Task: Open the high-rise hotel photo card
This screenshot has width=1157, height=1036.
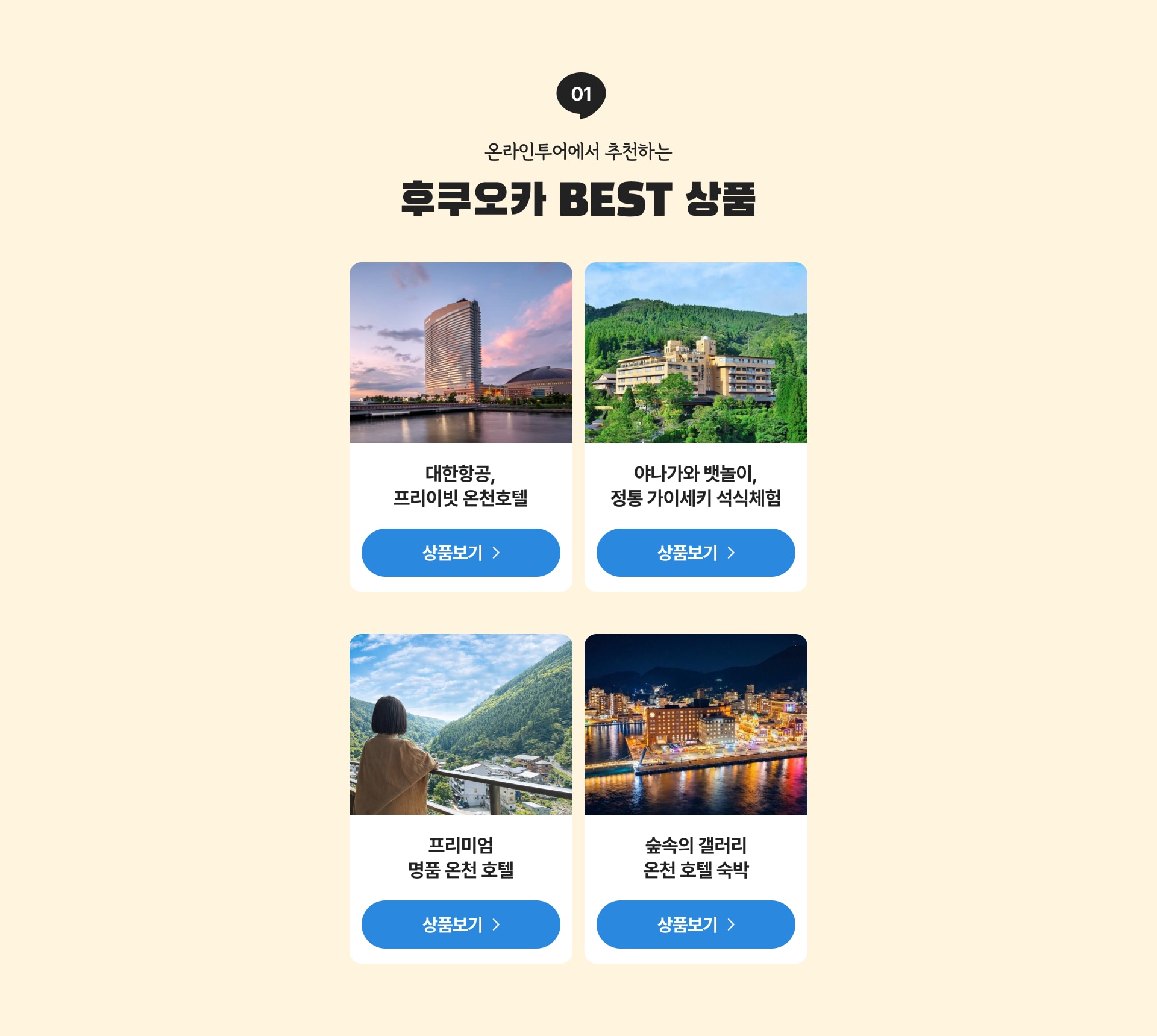Action: (460, 353)
